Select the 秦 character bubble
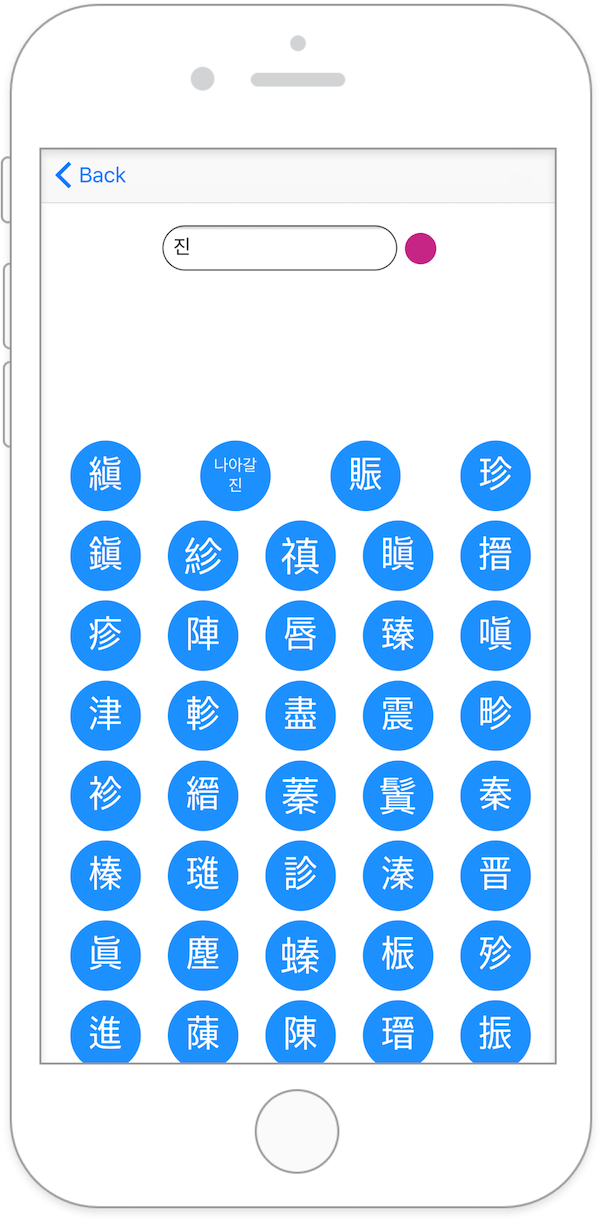Screen dimensions: 600x1220 click(x=496, y=795)
